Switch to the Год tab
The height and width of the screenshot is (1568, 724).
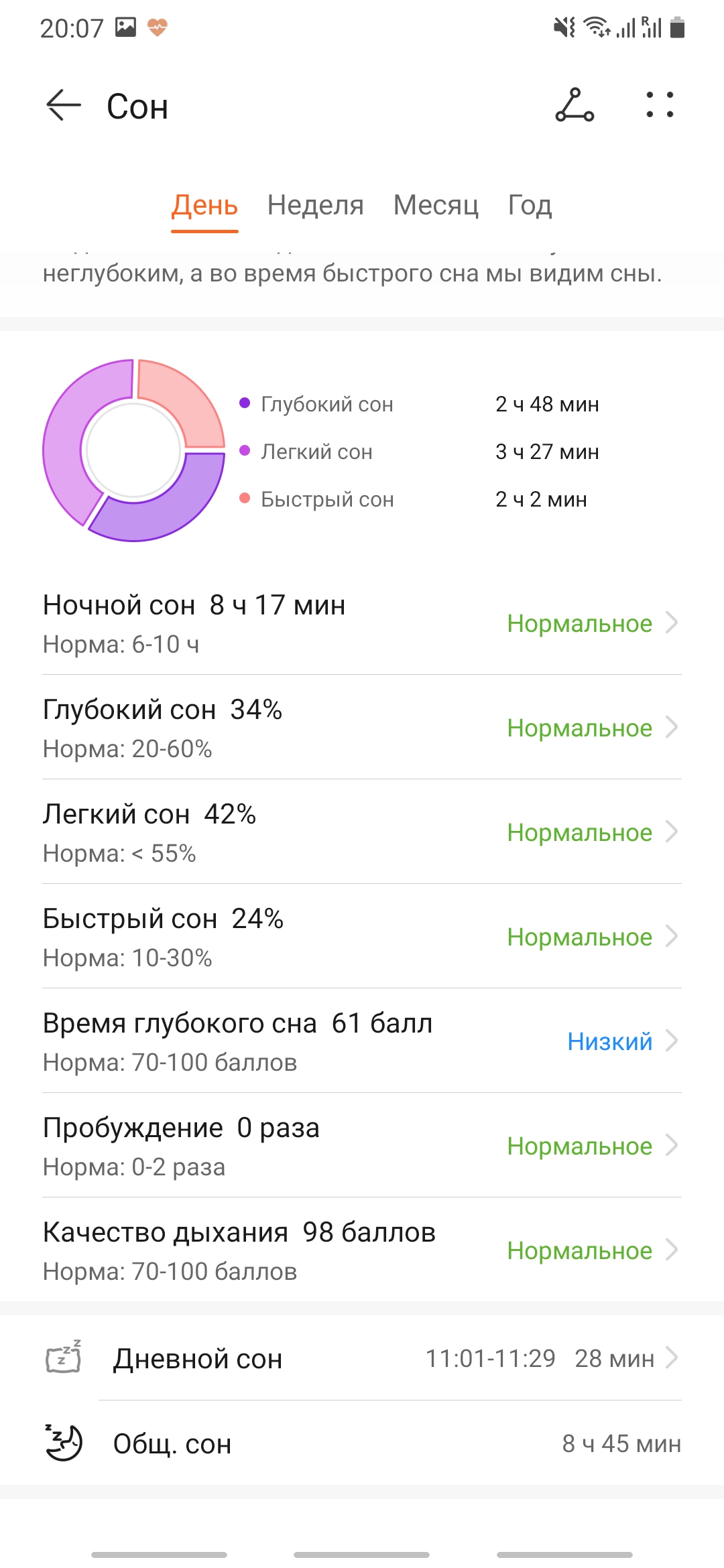(530, 205)
